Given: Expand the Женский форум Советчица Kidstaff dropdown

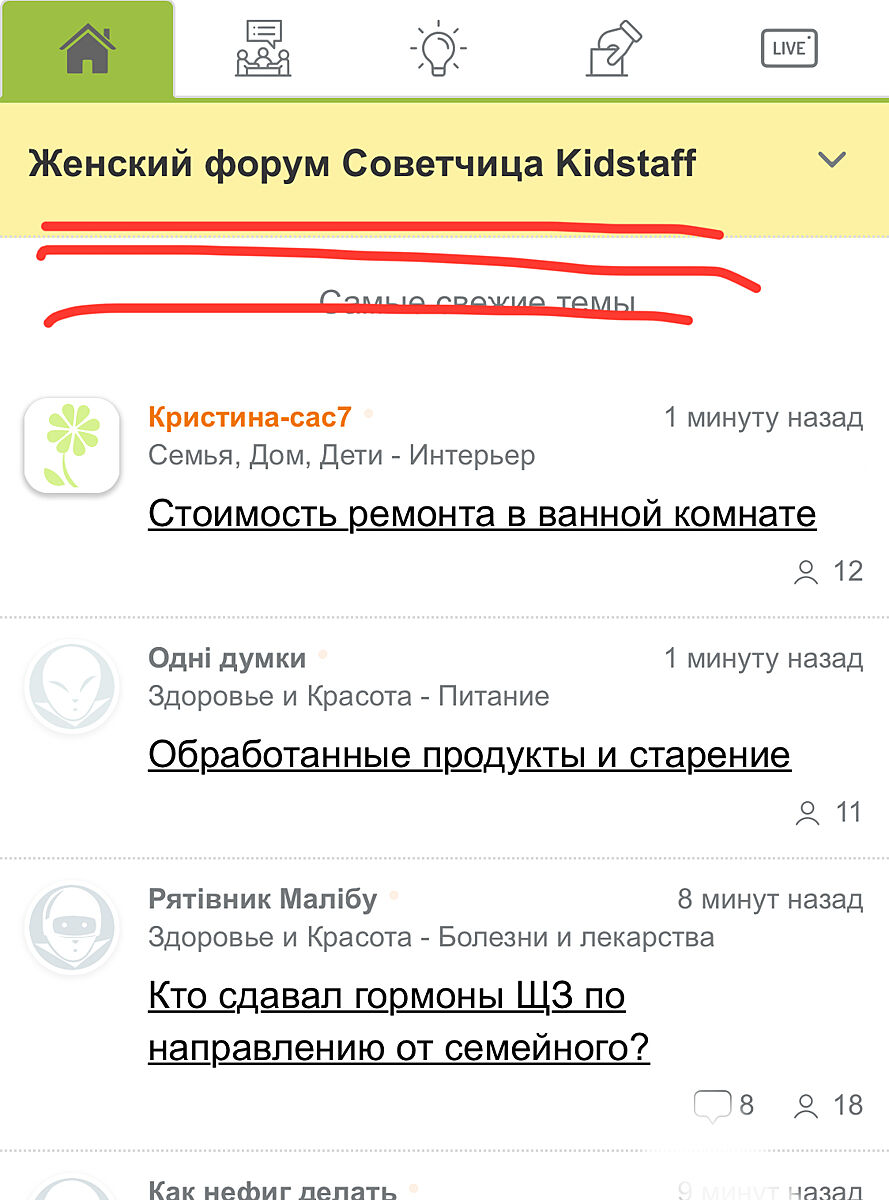Looking at the screenshot, I should click(x=831, y=161).
